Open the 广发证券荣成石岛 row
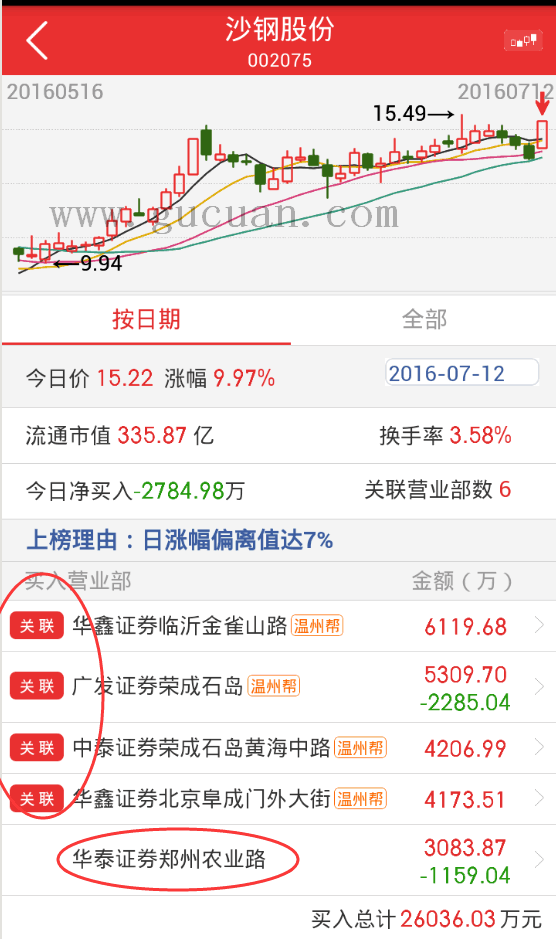The height and width of the screenshot is (939, 556). coord(278,687)
